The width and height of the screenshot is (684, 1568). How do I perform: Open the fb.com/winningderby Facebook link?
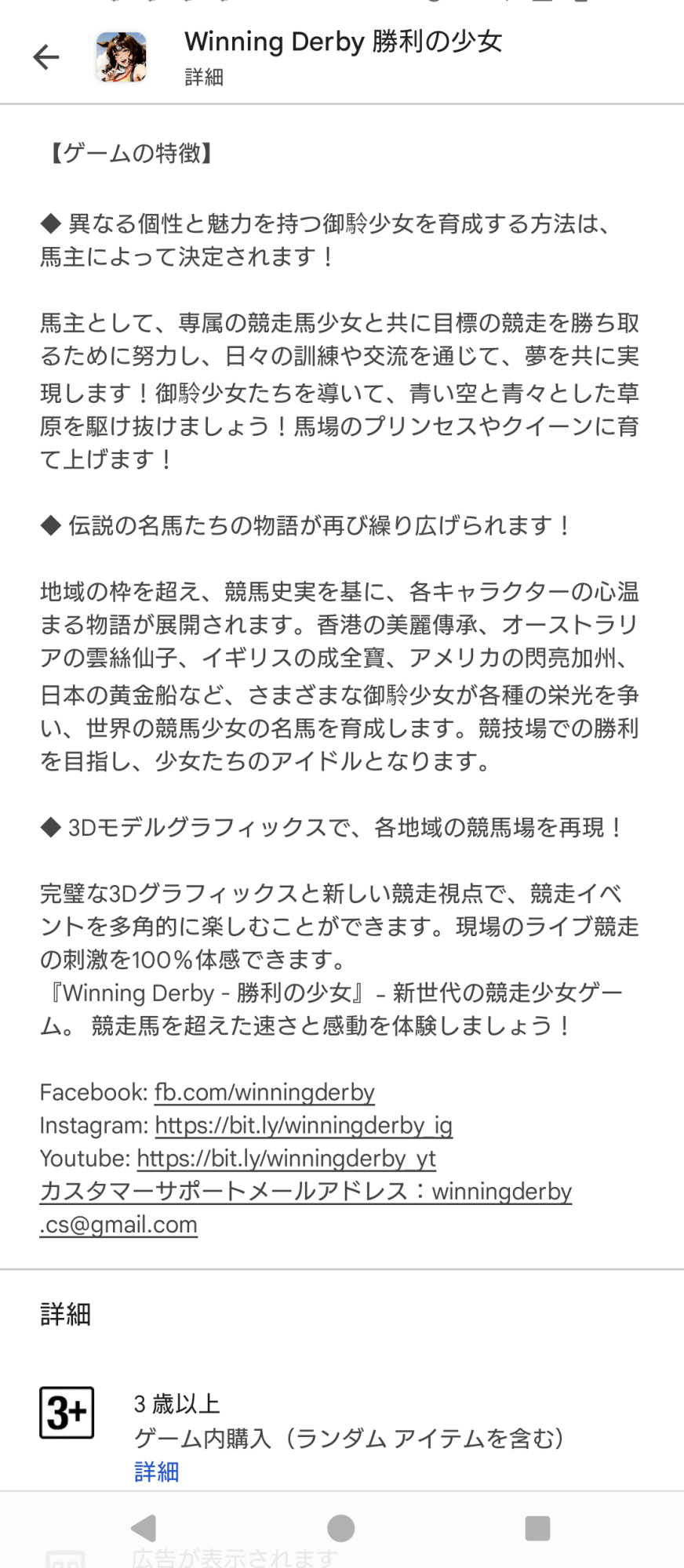[264, 1092]
